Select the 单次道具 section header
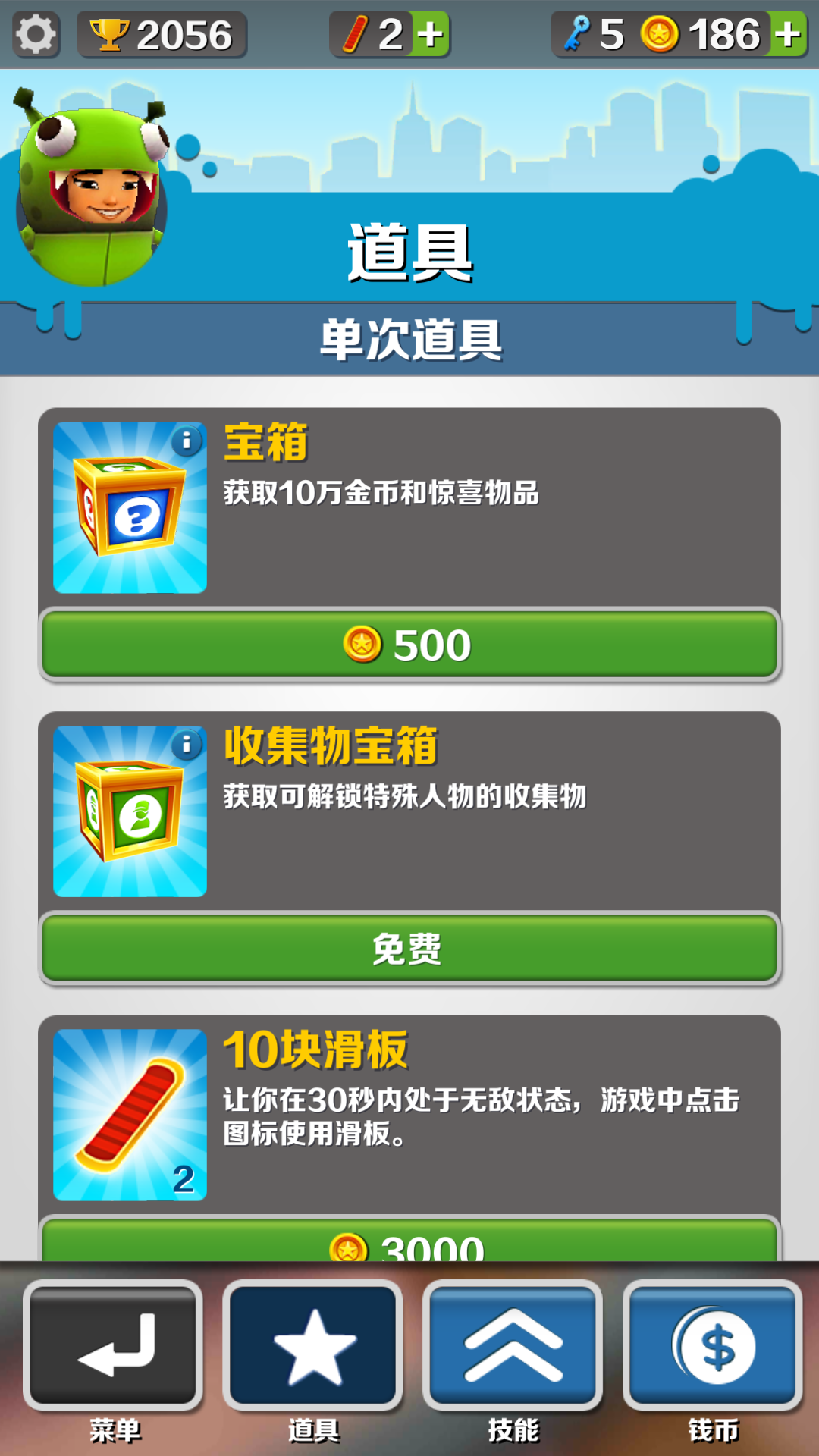The width and height of the screenshot is (819, 1456). tap(409, 339)
